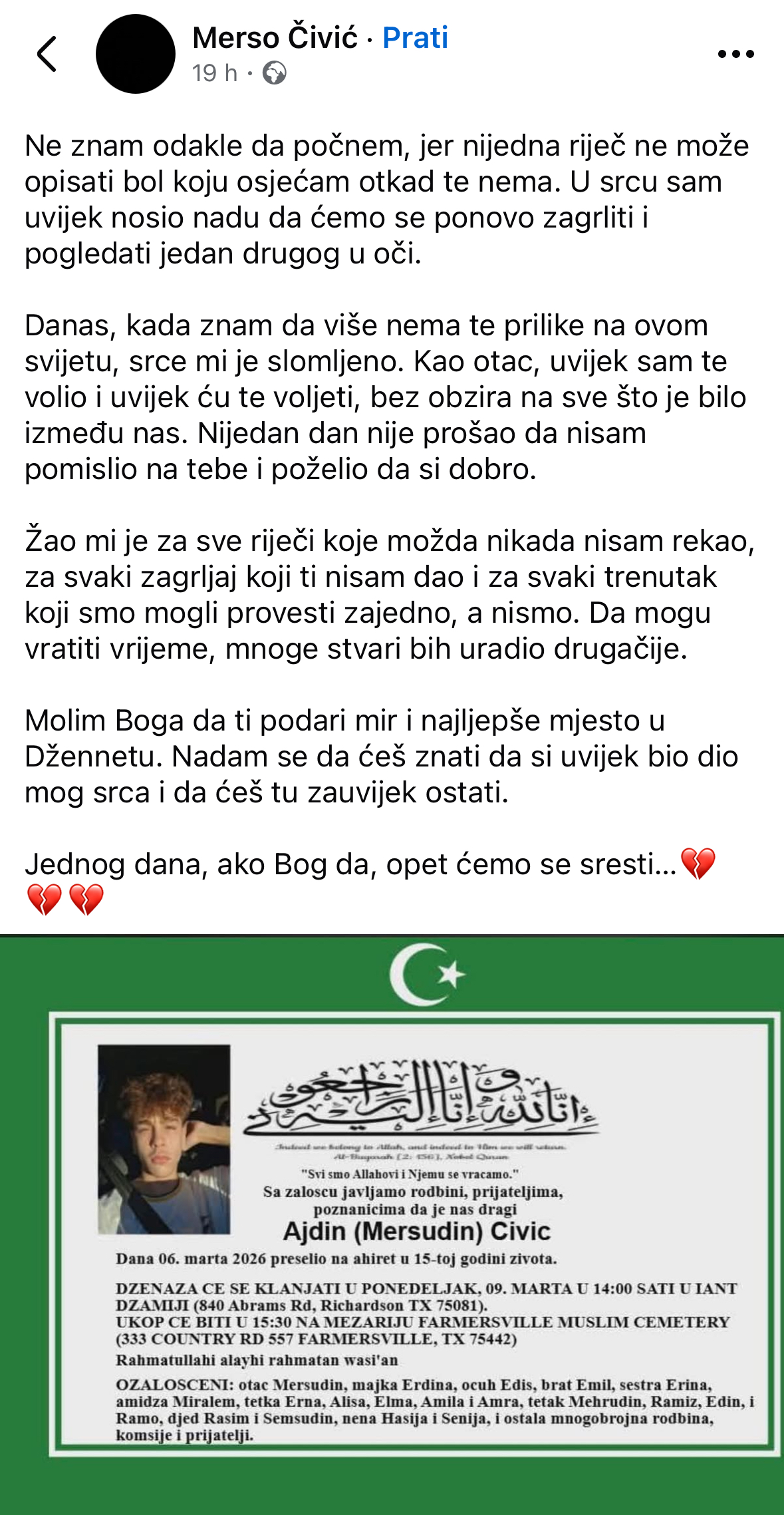Open the three-dot post options menu
The image size is (784, 1515).
(x=735, y=54)
